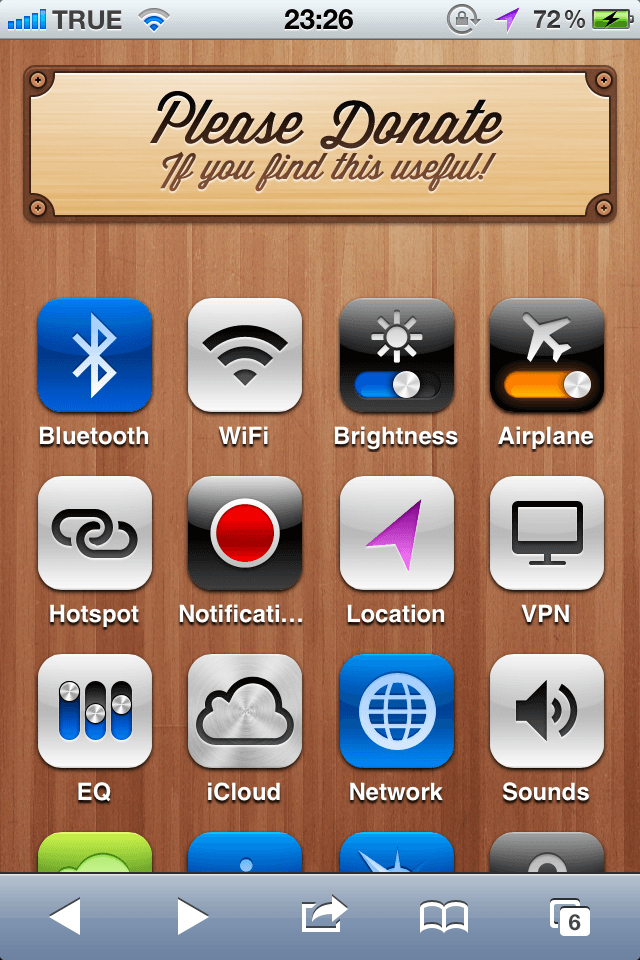Select the Airplane mode shortcut

(547, 355)
